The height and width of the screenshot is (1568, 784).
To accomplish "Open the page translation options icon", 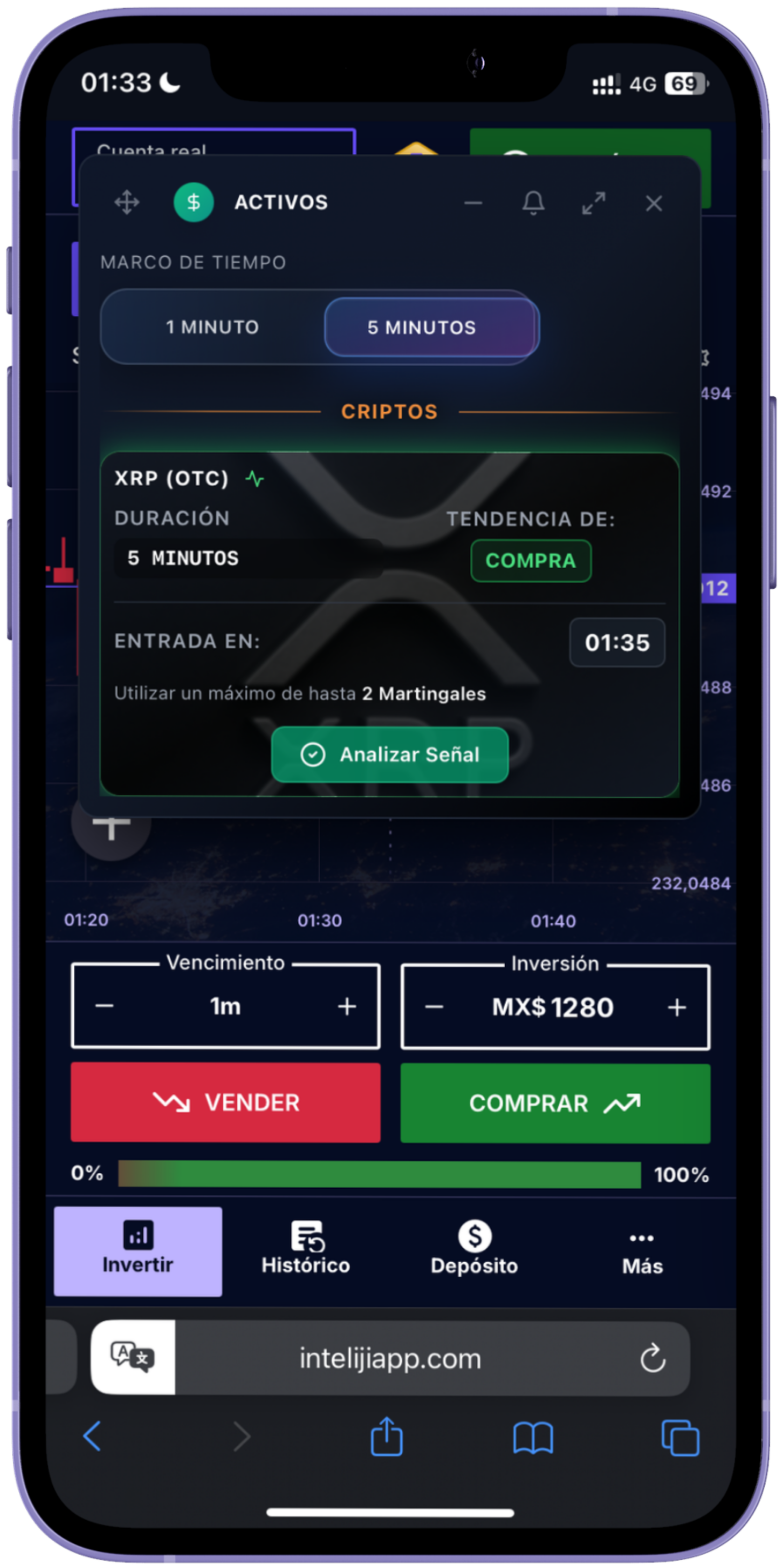I will (133, 1358).
